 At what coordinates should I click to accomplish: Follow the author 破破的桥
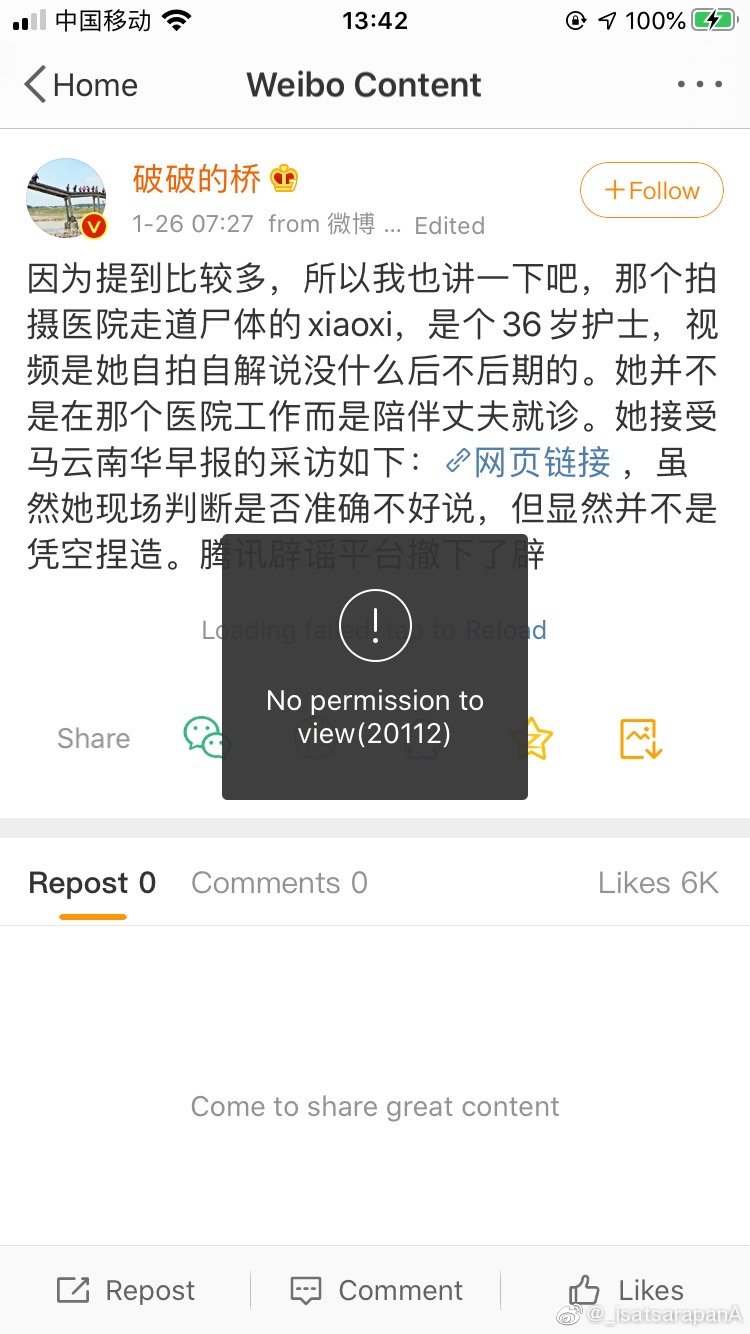click(x=651, y=190)
